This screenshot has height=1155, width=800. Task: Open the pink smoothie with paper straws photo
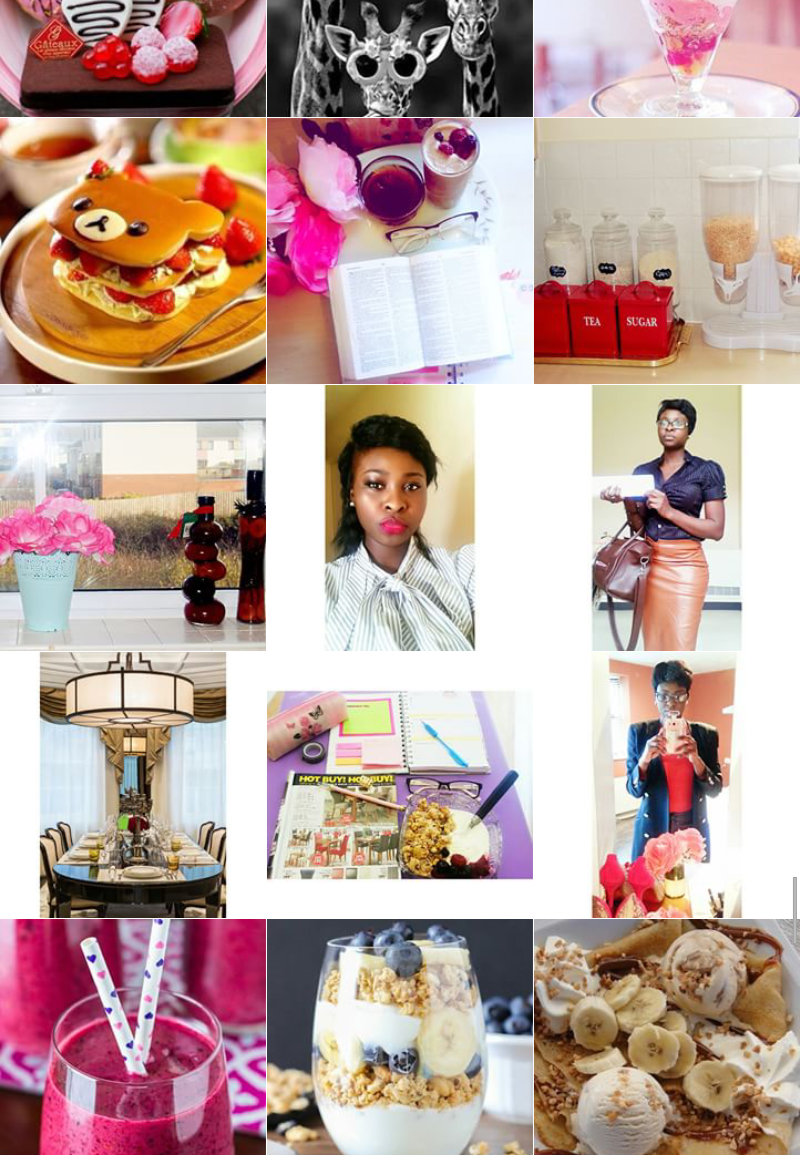133,1037
